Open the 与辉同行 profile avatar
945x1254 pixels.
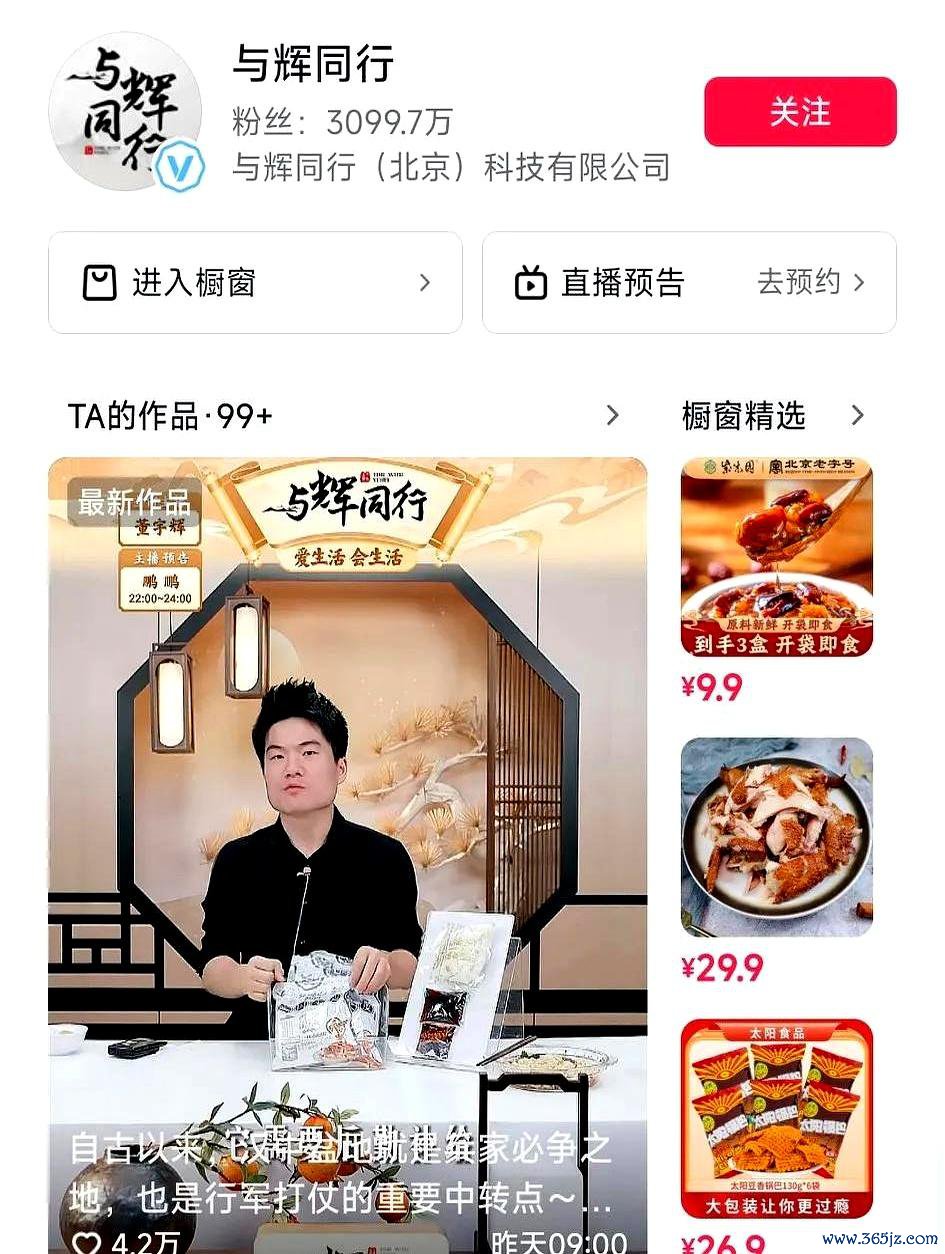coord(125,112)
